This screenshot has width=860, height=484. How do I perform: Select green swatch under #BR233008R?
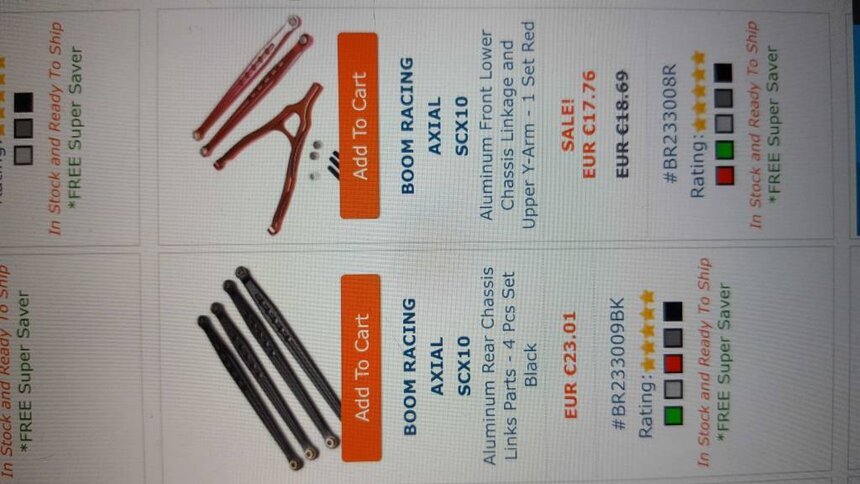(x=726, y=149)
